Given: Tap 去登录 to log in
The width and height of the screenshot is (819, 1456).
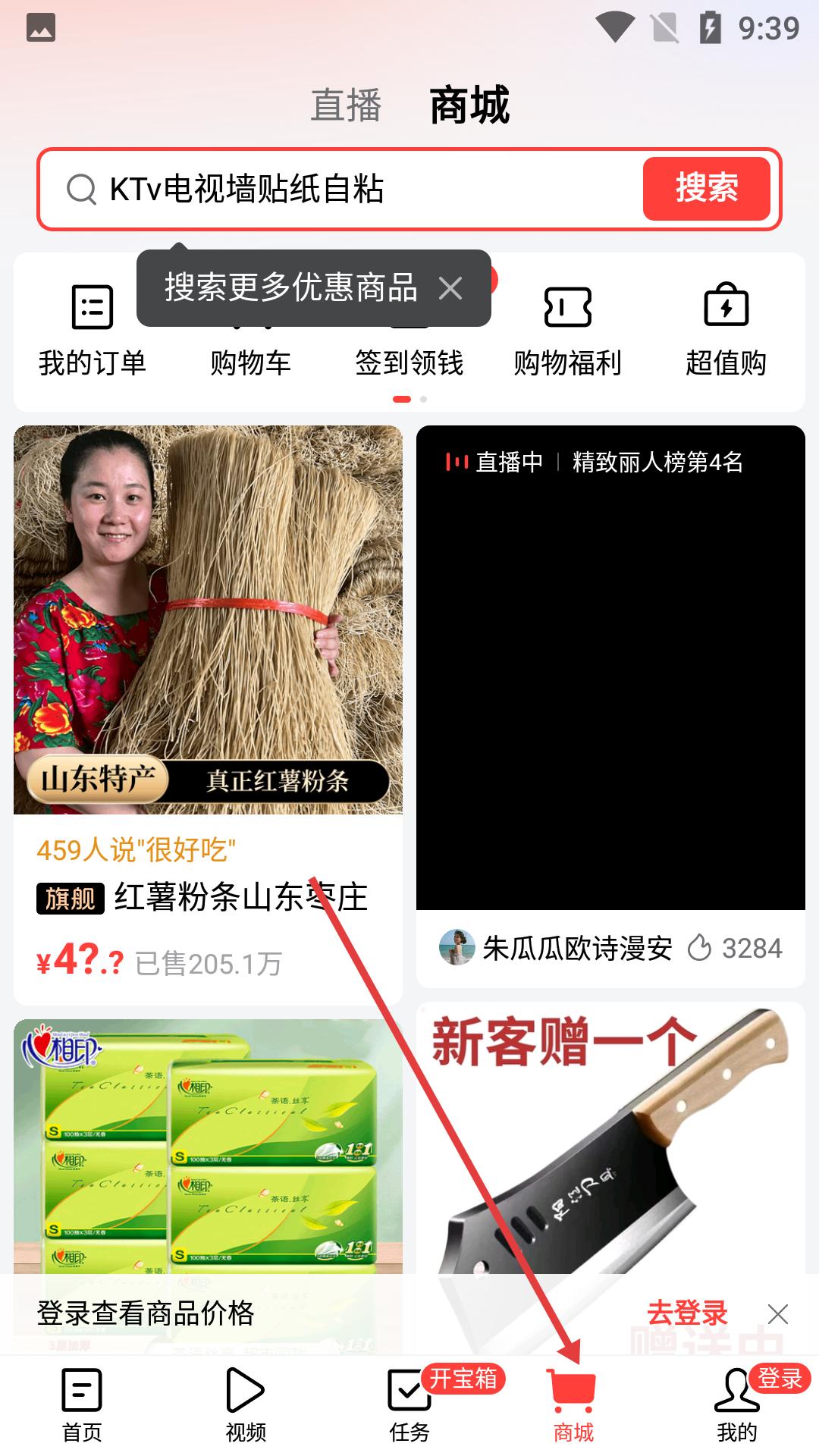Looking at the screenshot, I should click(687, 1313).
